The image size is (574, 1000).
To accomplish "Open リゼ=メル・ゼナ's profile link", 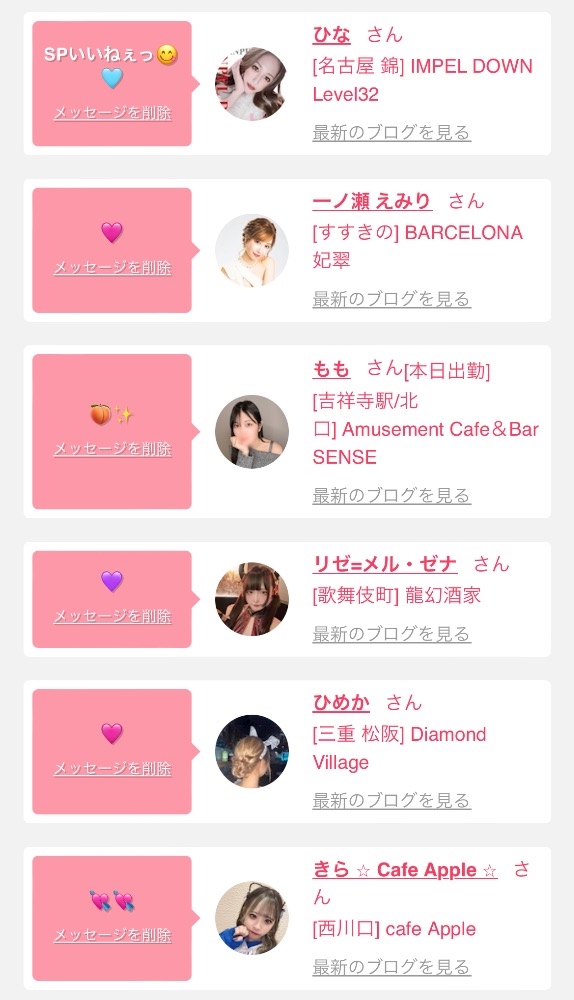I will click(x=385, y=564).
